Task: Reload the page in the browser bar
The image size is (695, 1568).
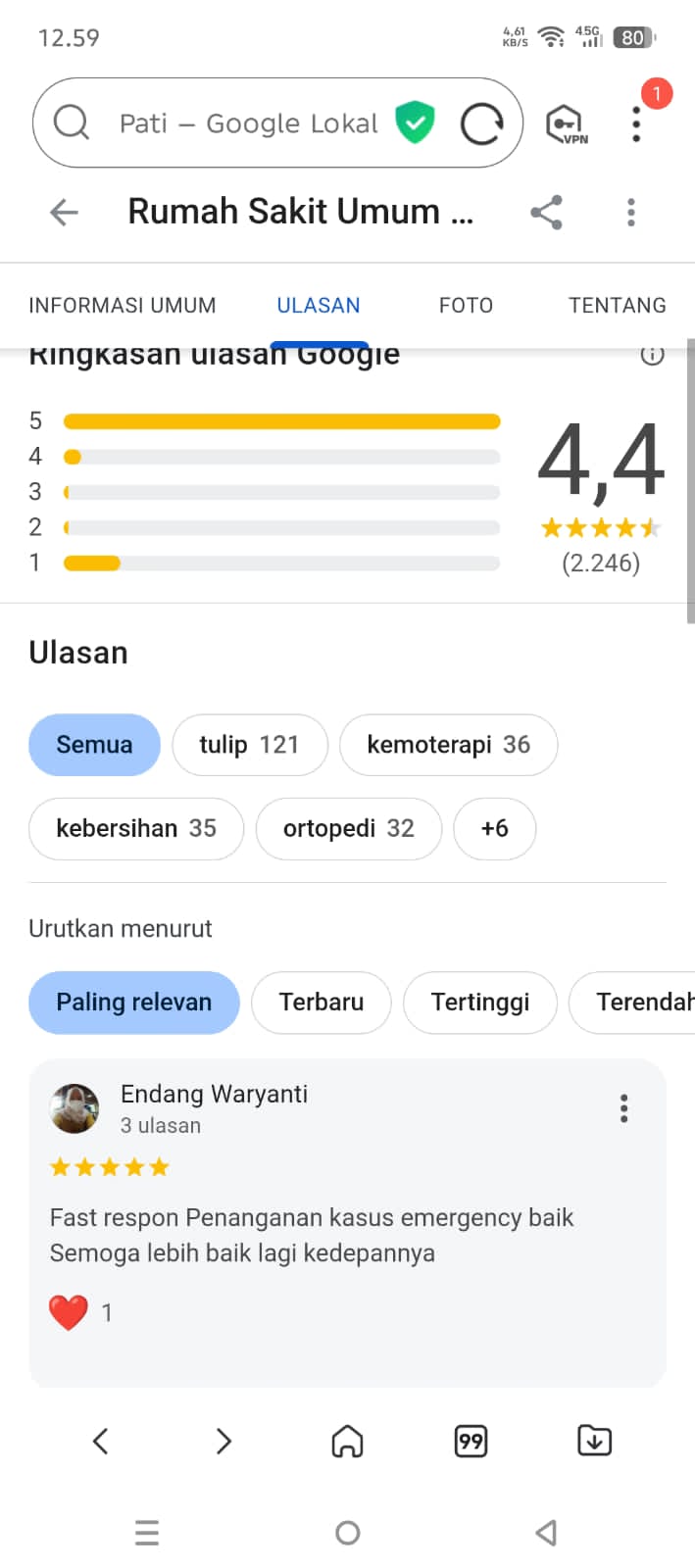Action: tap(481, 123)
